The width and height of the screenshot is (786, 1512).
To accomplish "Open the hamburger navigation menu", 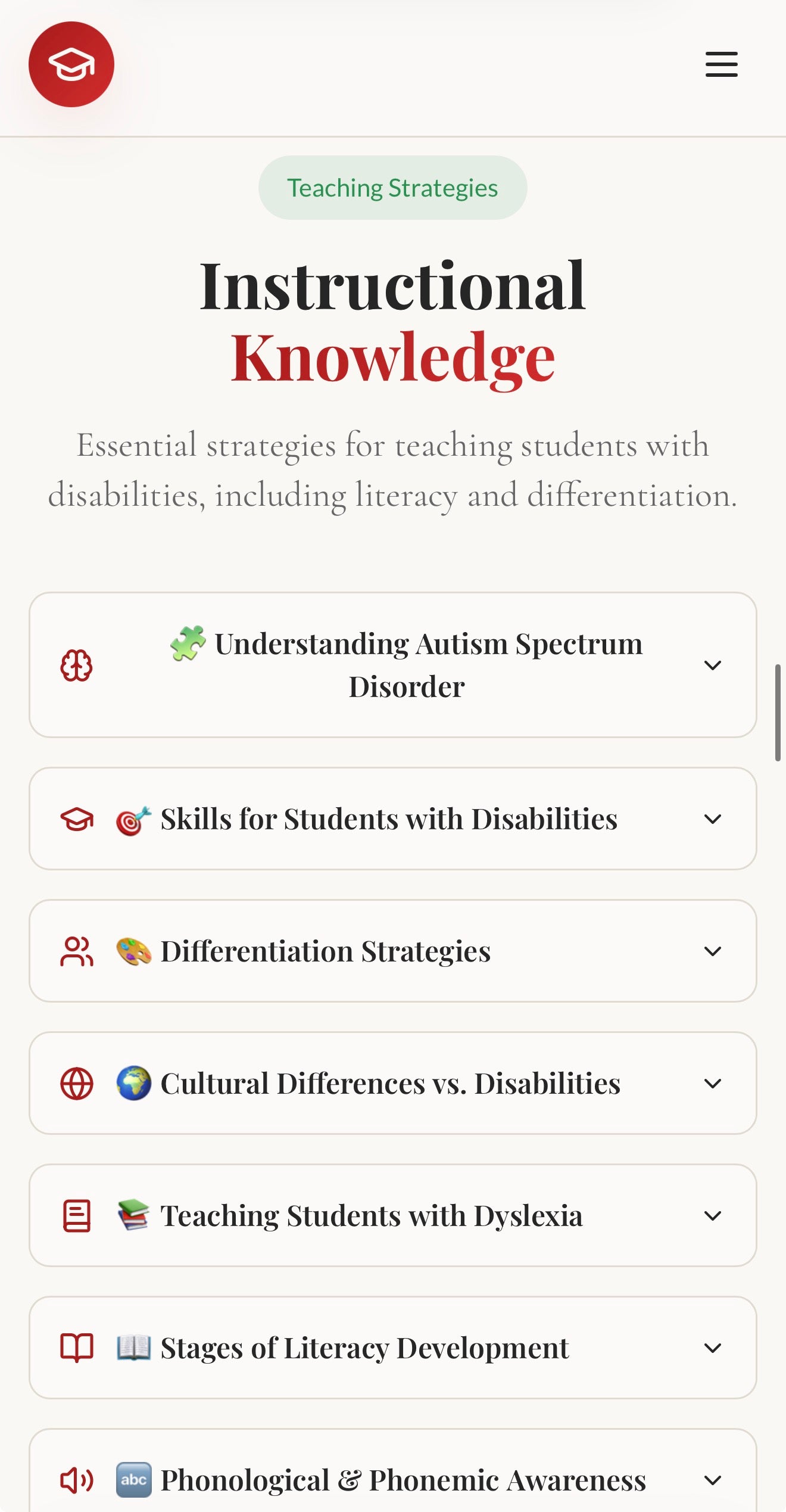I will click(x=721, y=64).
